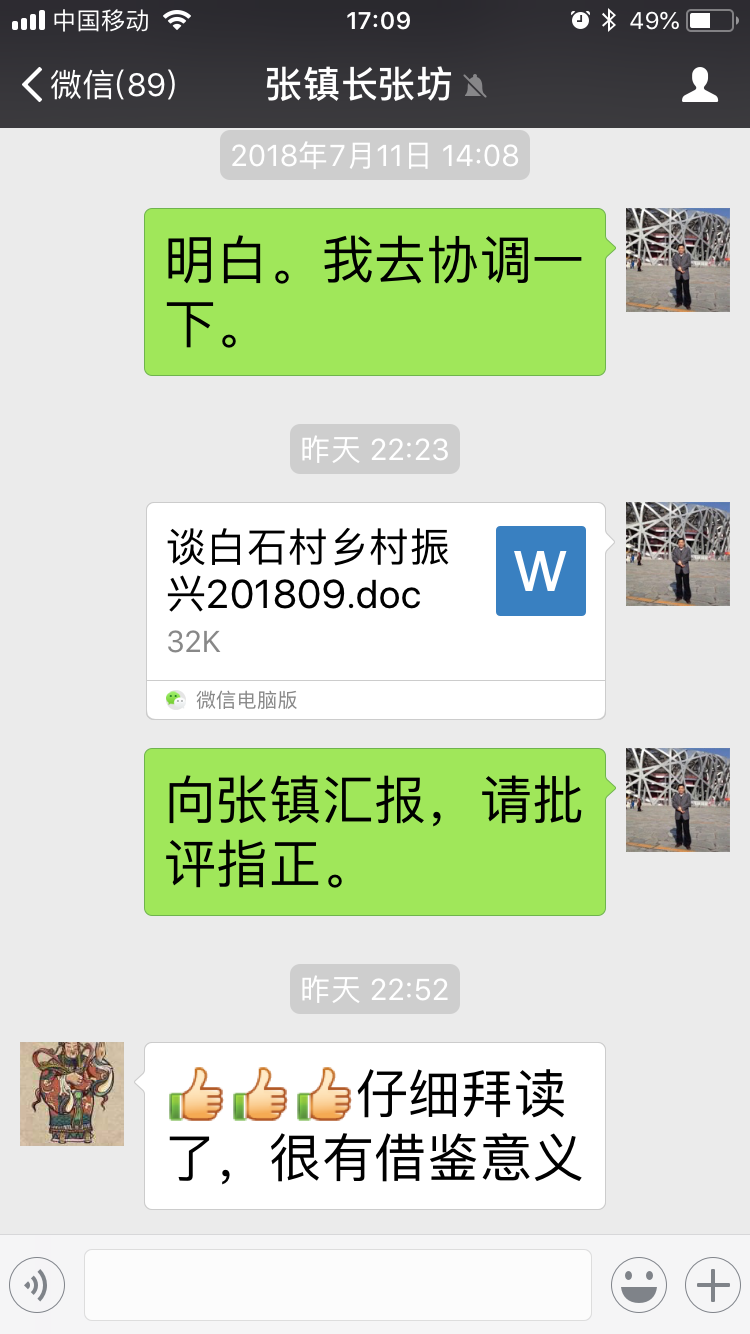View the contact's avatar beside 仔细拜读了
750x1334 pixels.
tap(72, 1093)
